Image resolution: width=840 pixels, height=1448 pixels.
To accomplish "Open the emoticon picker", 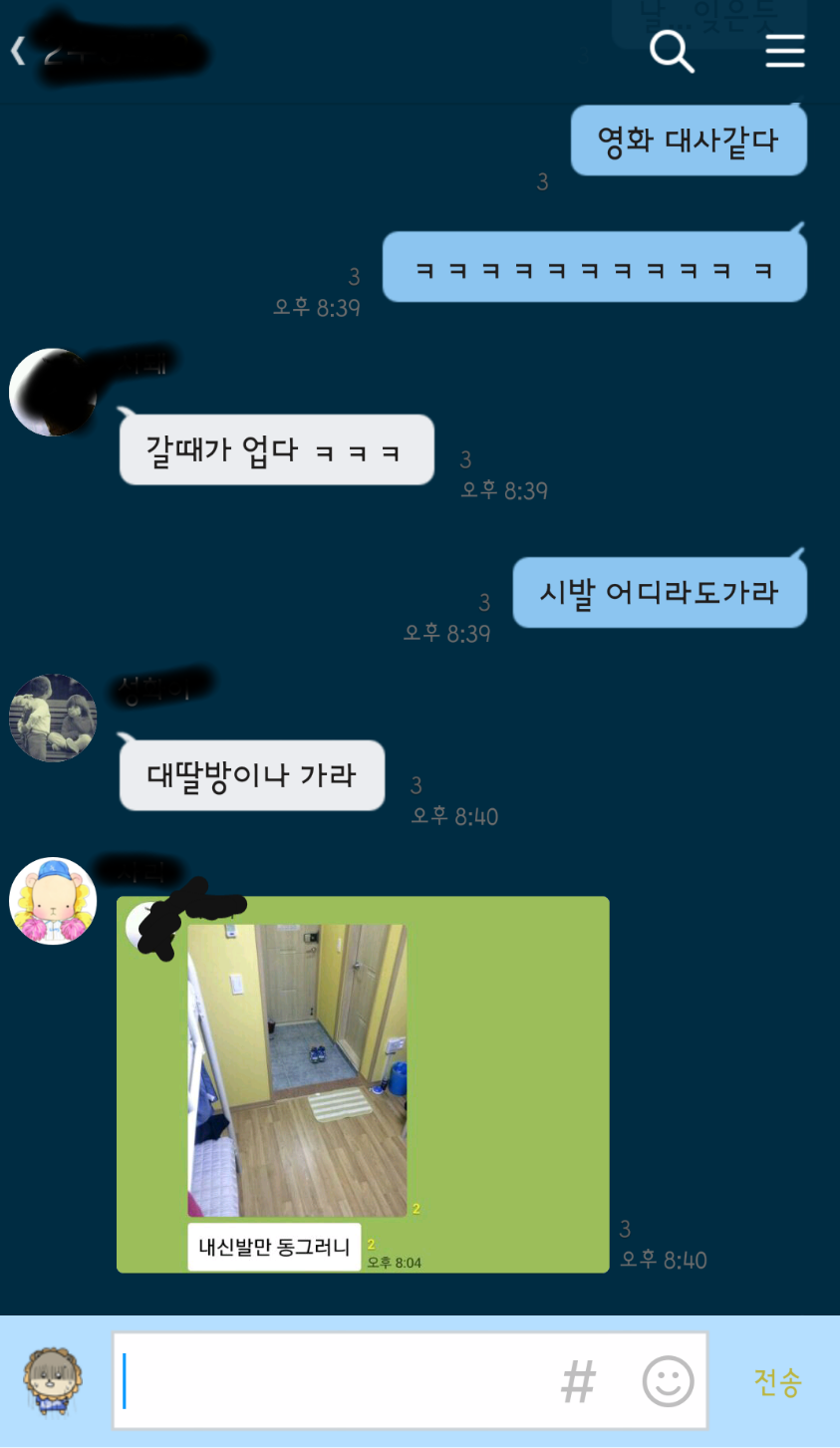I will pos(667,1382).
